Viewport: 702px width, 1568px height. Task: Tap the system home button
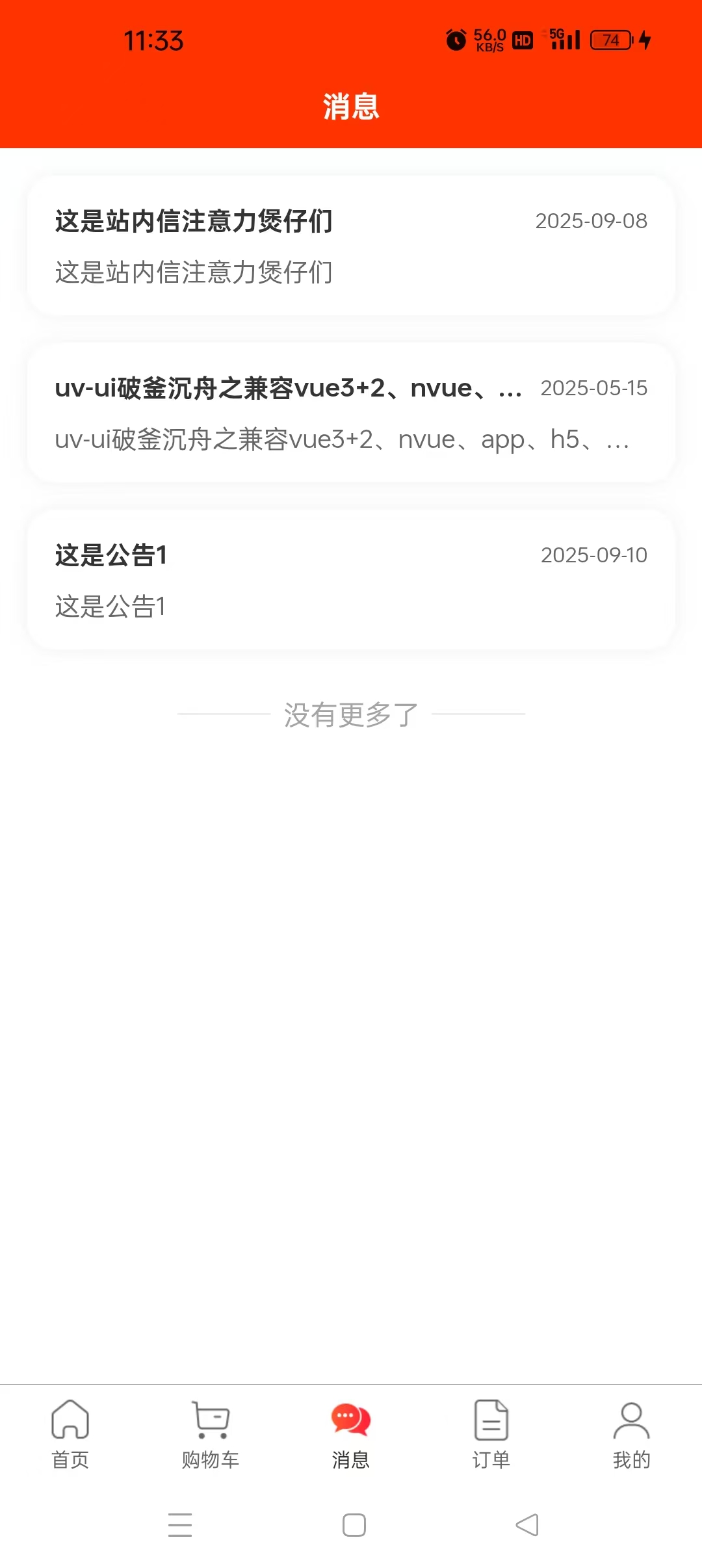tap(354, 1524)
